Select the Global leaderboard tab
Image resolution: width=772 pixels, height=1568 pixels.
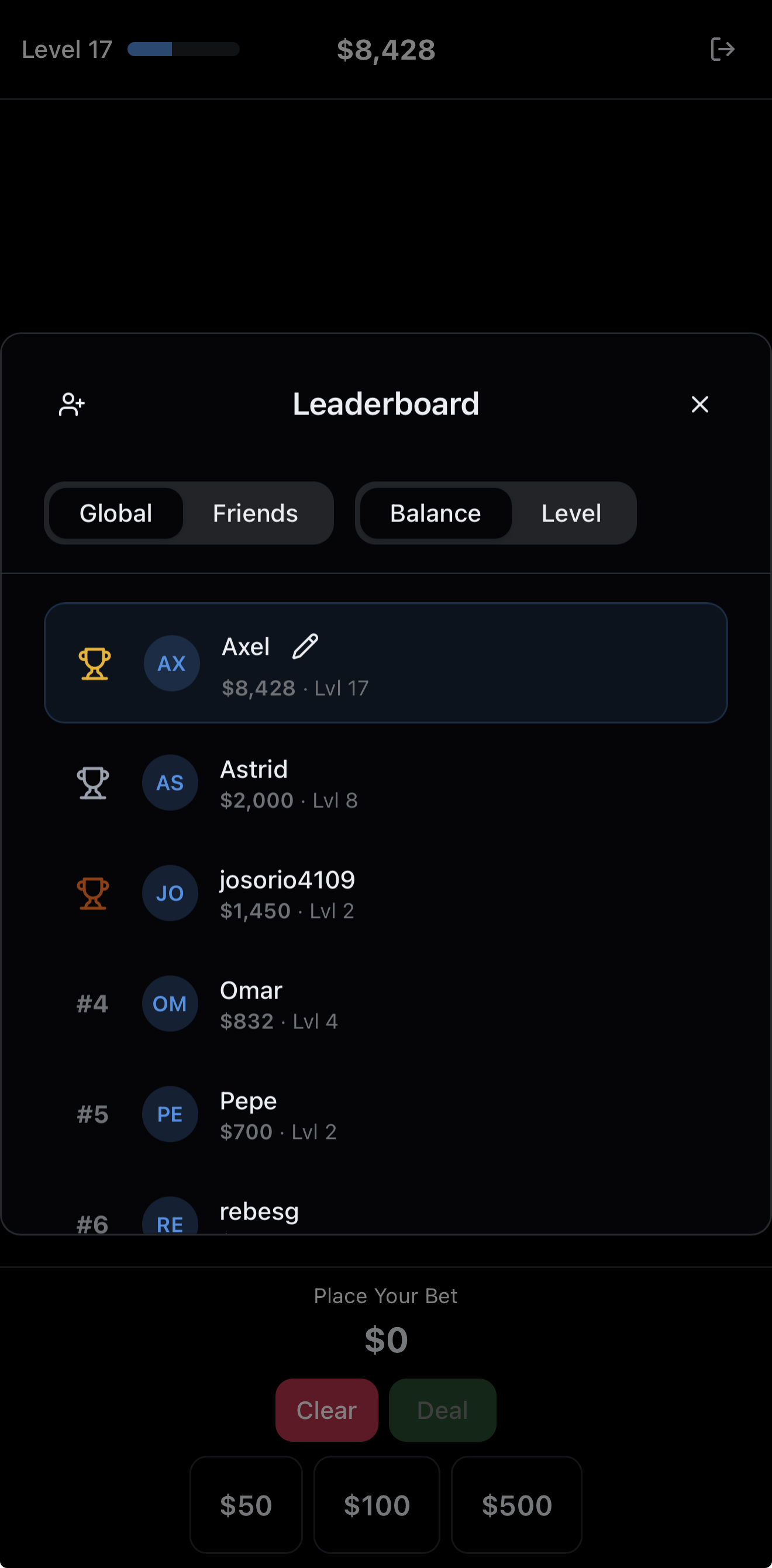tap(116, 513)
